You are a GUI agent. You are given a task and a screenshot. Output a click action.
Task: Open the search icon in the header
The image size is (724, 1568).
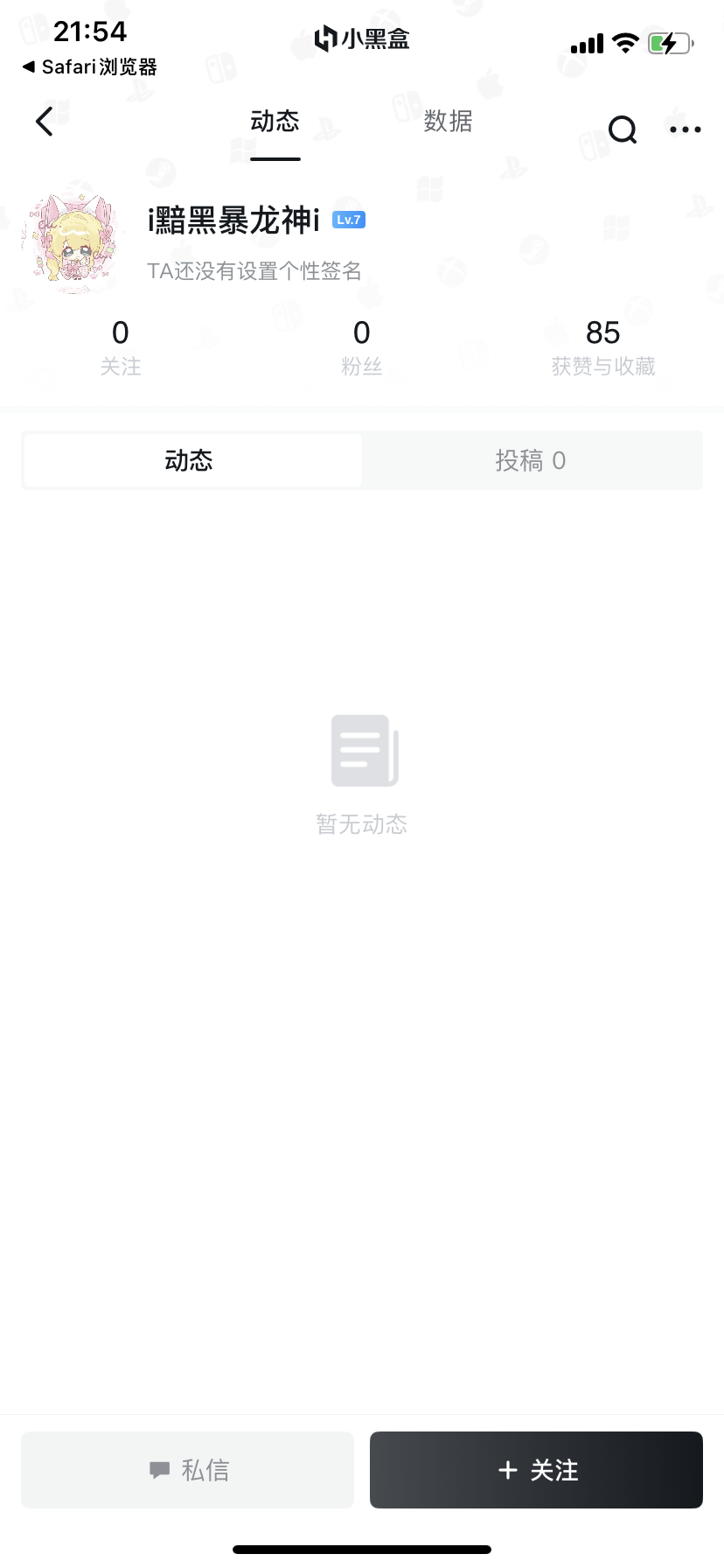[622, 129]
